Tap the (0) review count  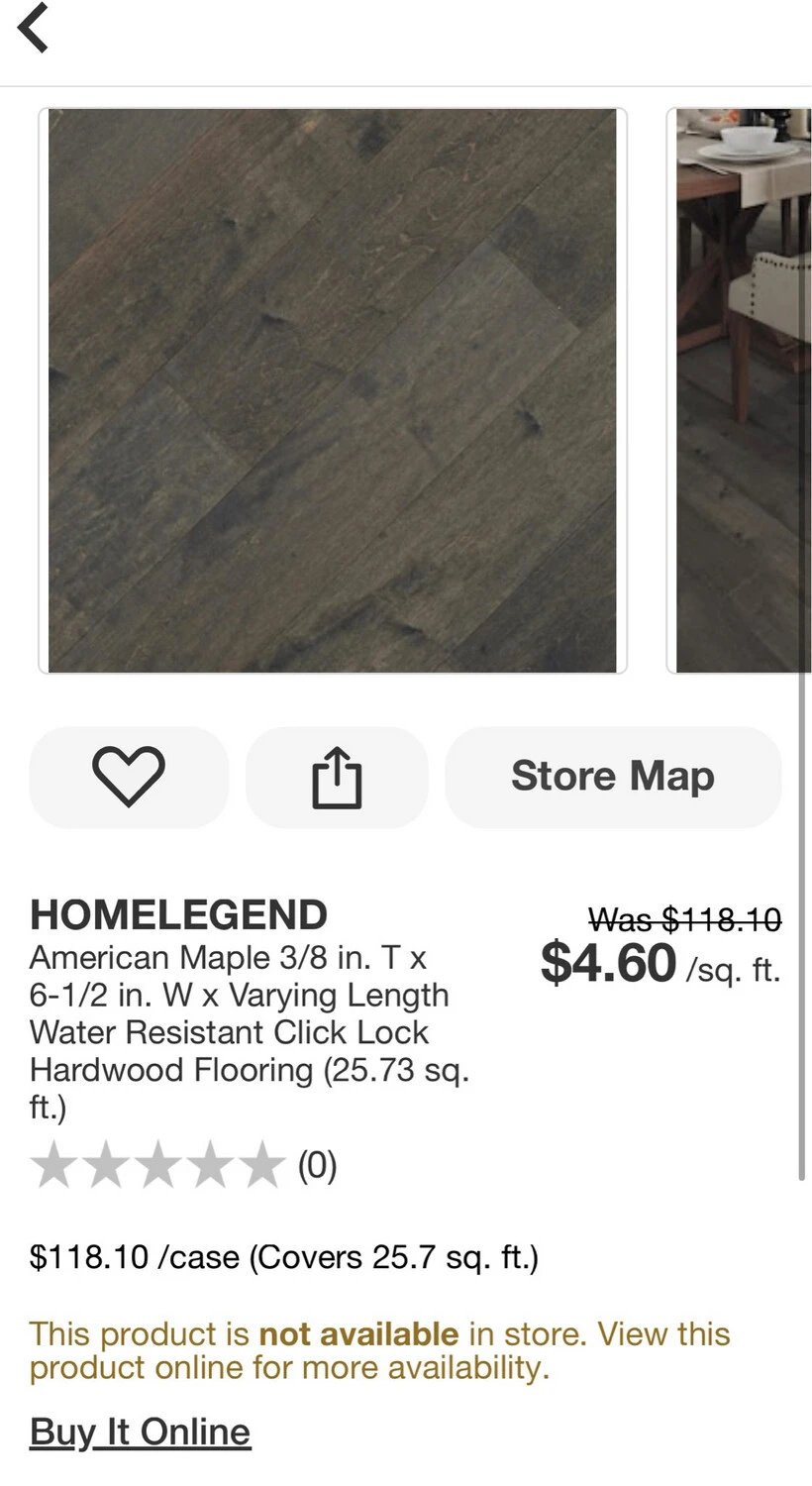coord(317,1165)
